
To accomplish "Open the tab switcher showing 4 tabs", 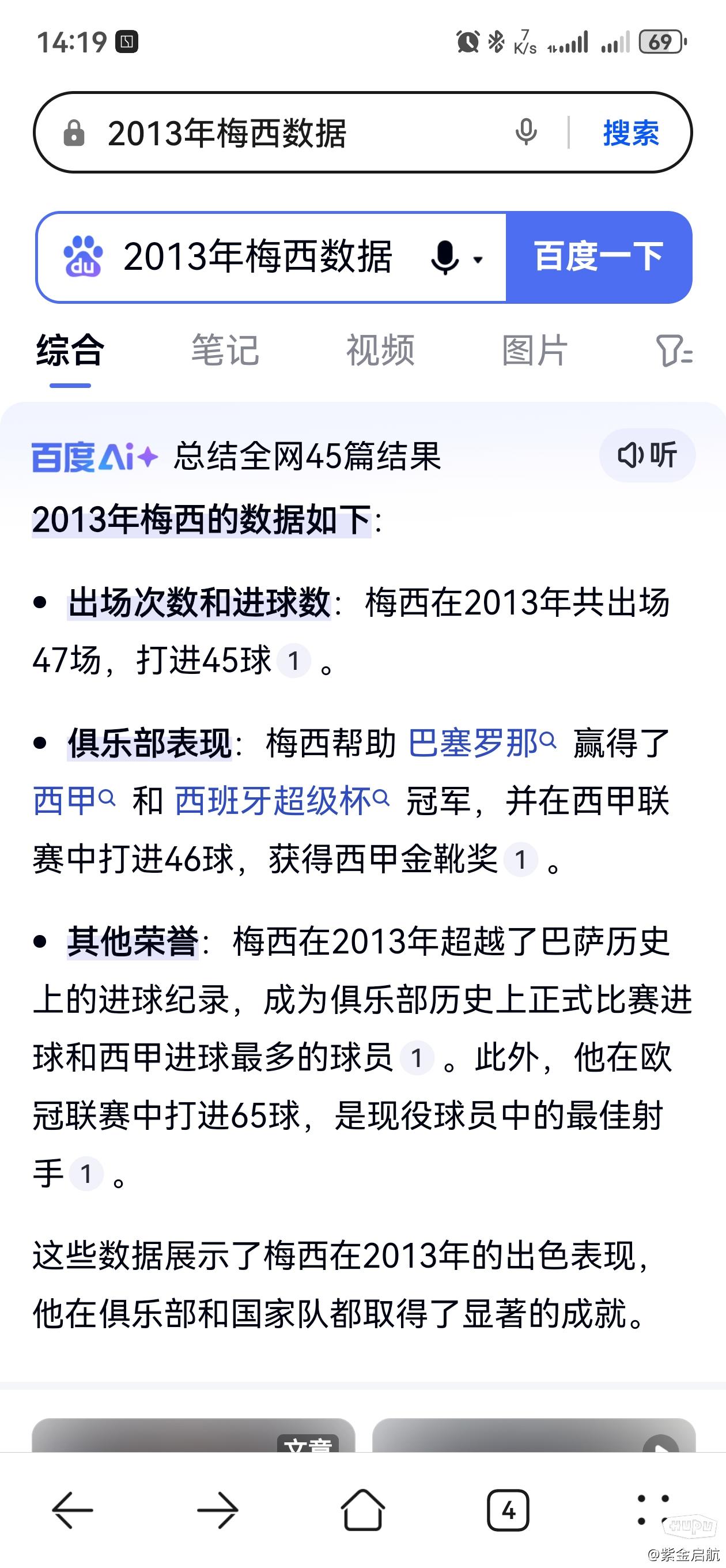I will click(508, 1510).
